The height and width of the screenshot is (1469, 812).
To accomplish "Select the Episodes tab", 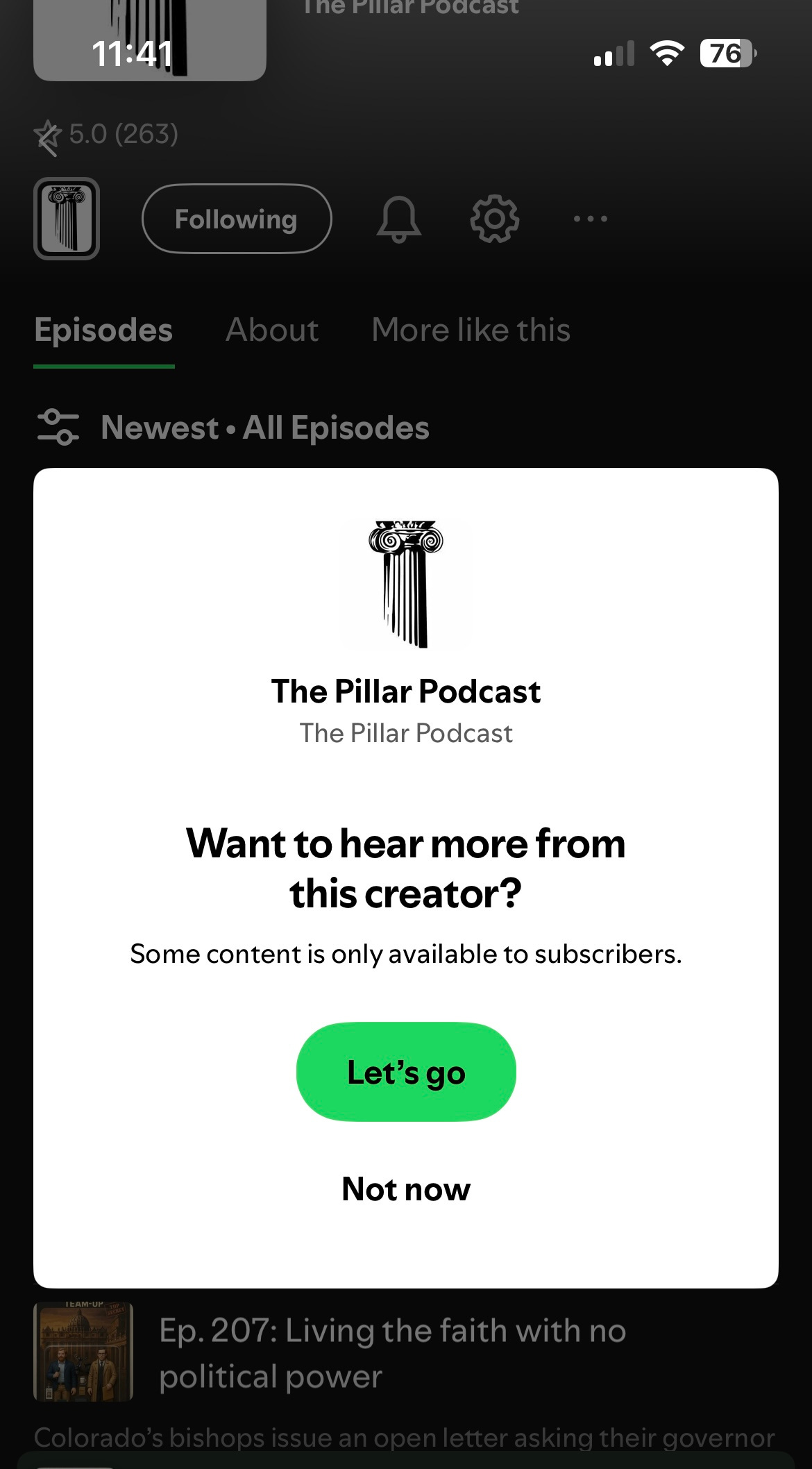I will [x=103, y=330].
